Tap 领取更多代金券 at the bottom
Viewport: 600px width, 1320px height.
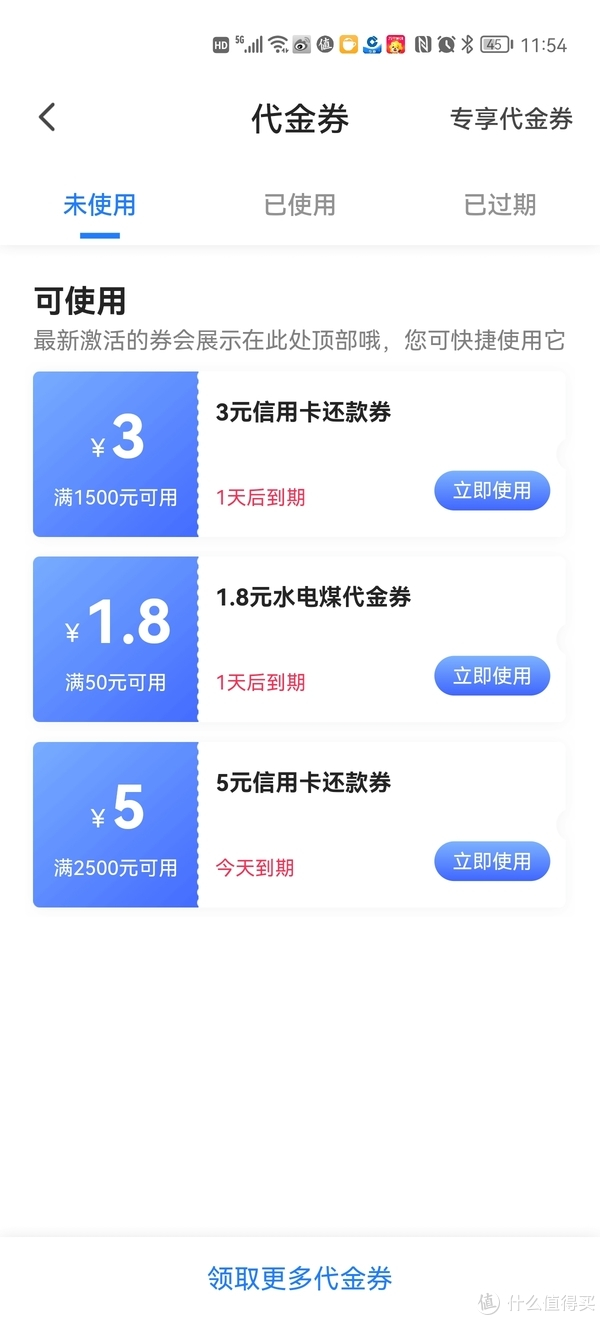click(x=300, y=1278)
